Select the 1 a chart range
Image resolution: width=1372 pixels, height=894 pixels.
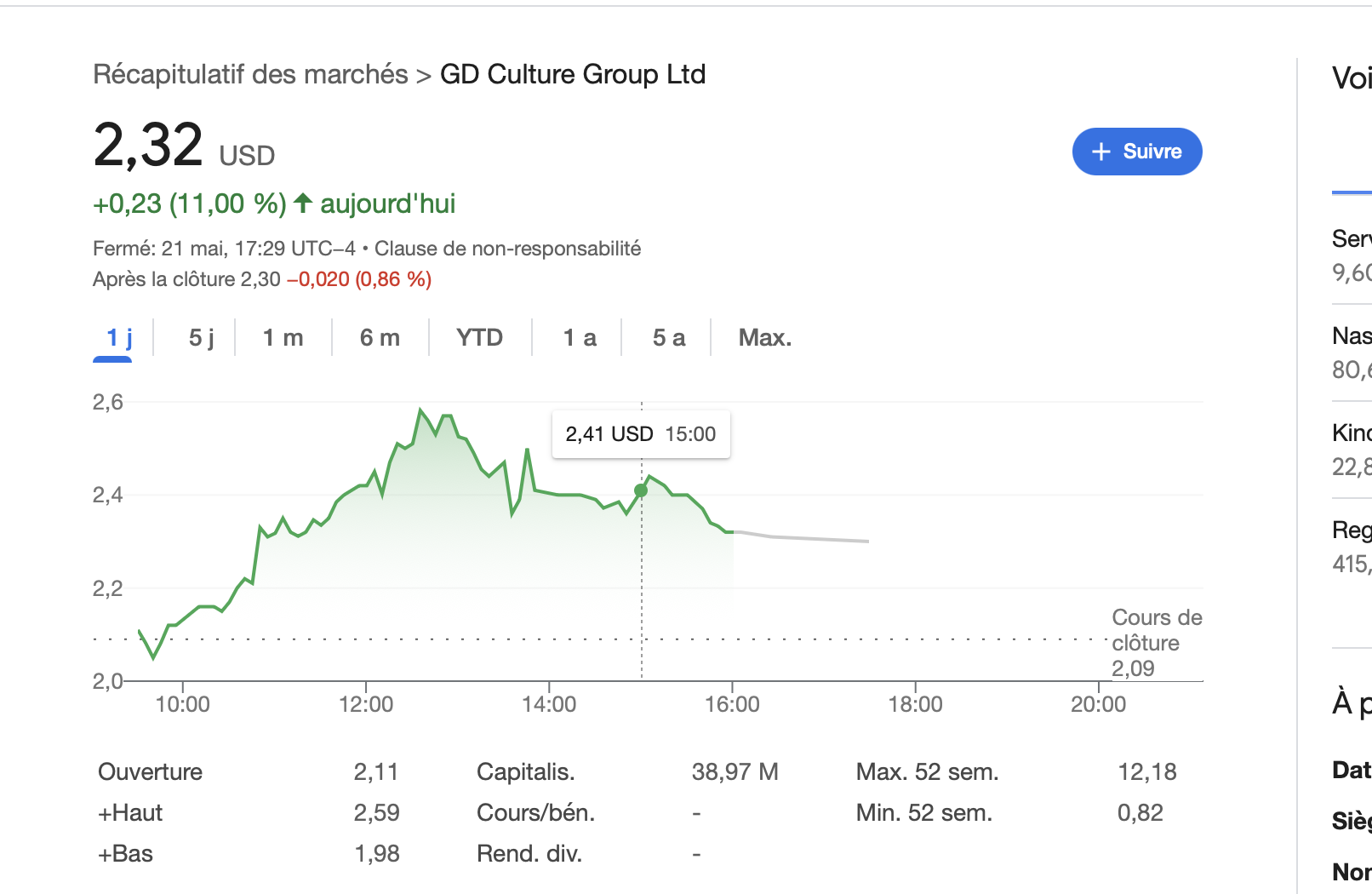(x=580, y=338)
